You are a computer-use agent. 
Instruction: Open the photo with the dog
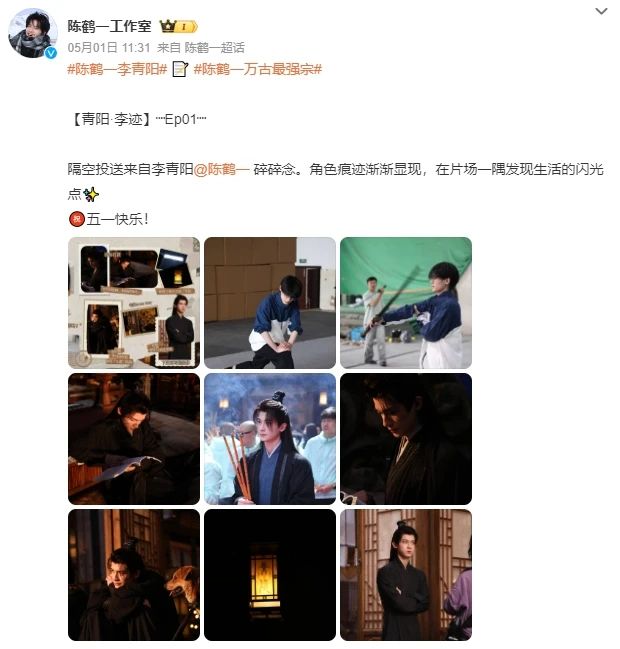133,574
